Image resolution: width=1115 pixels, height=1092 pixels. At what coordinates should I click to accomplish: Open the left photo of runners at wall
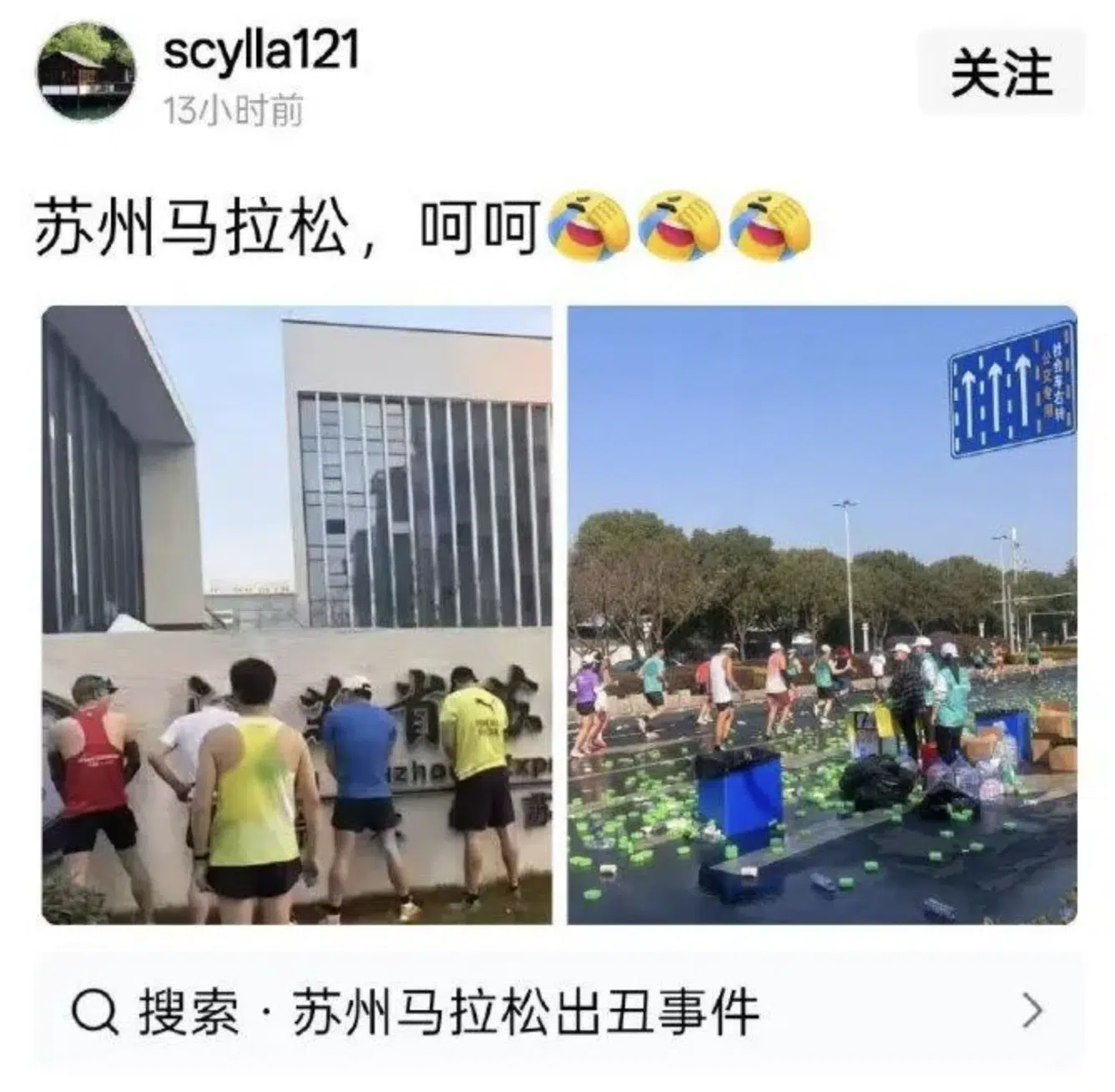[x=297, y=614]
